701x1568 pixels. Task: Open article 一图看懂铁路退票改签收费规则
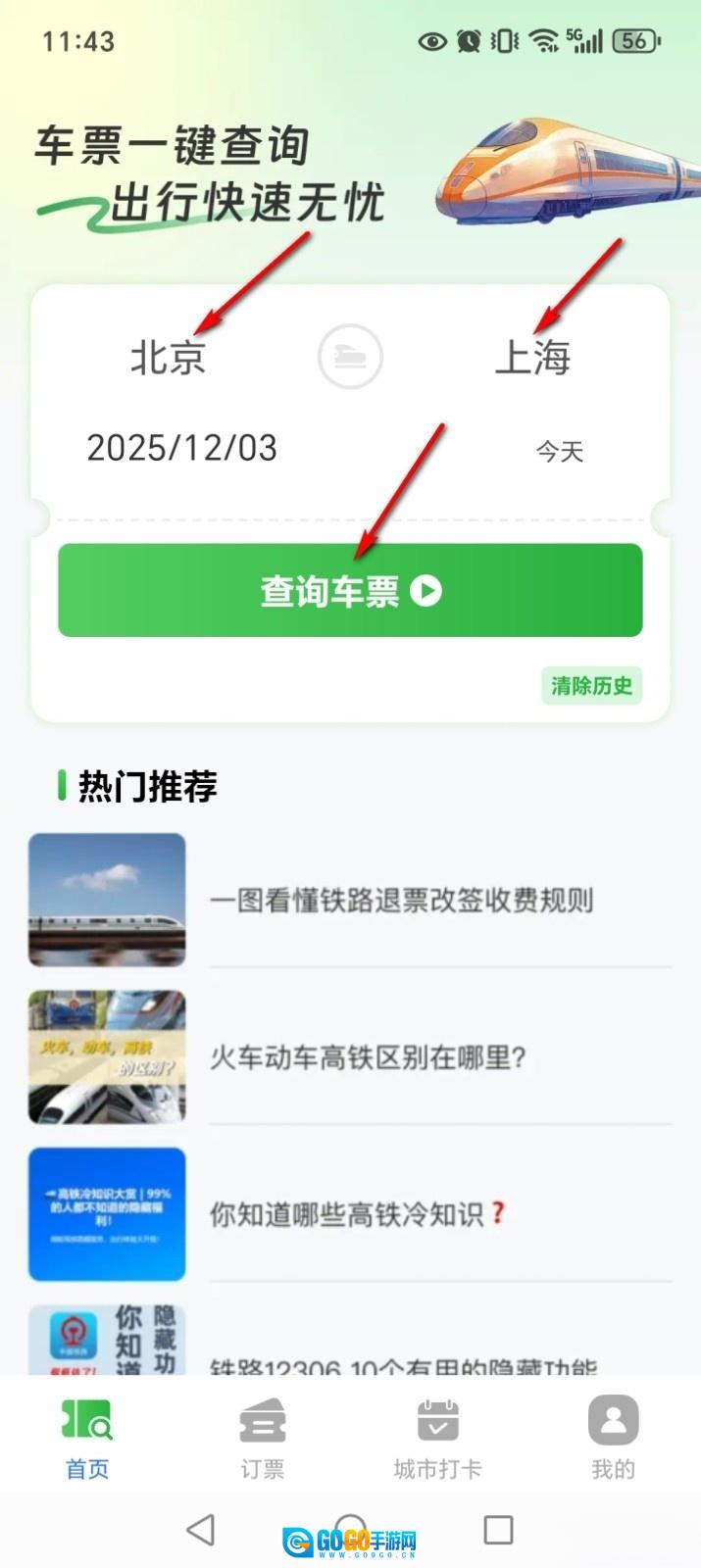pos(401,900)
